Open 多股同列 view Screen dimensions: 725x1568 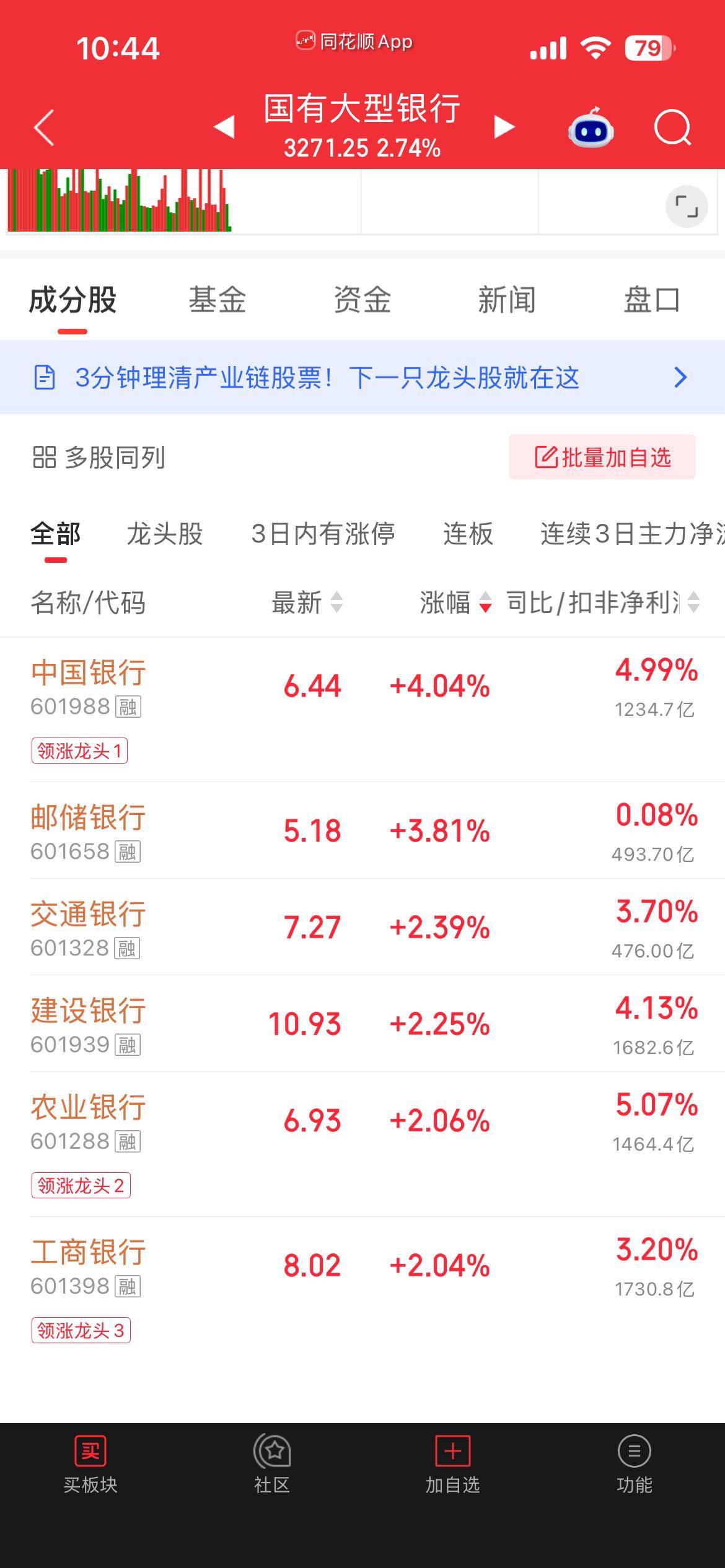99,458
